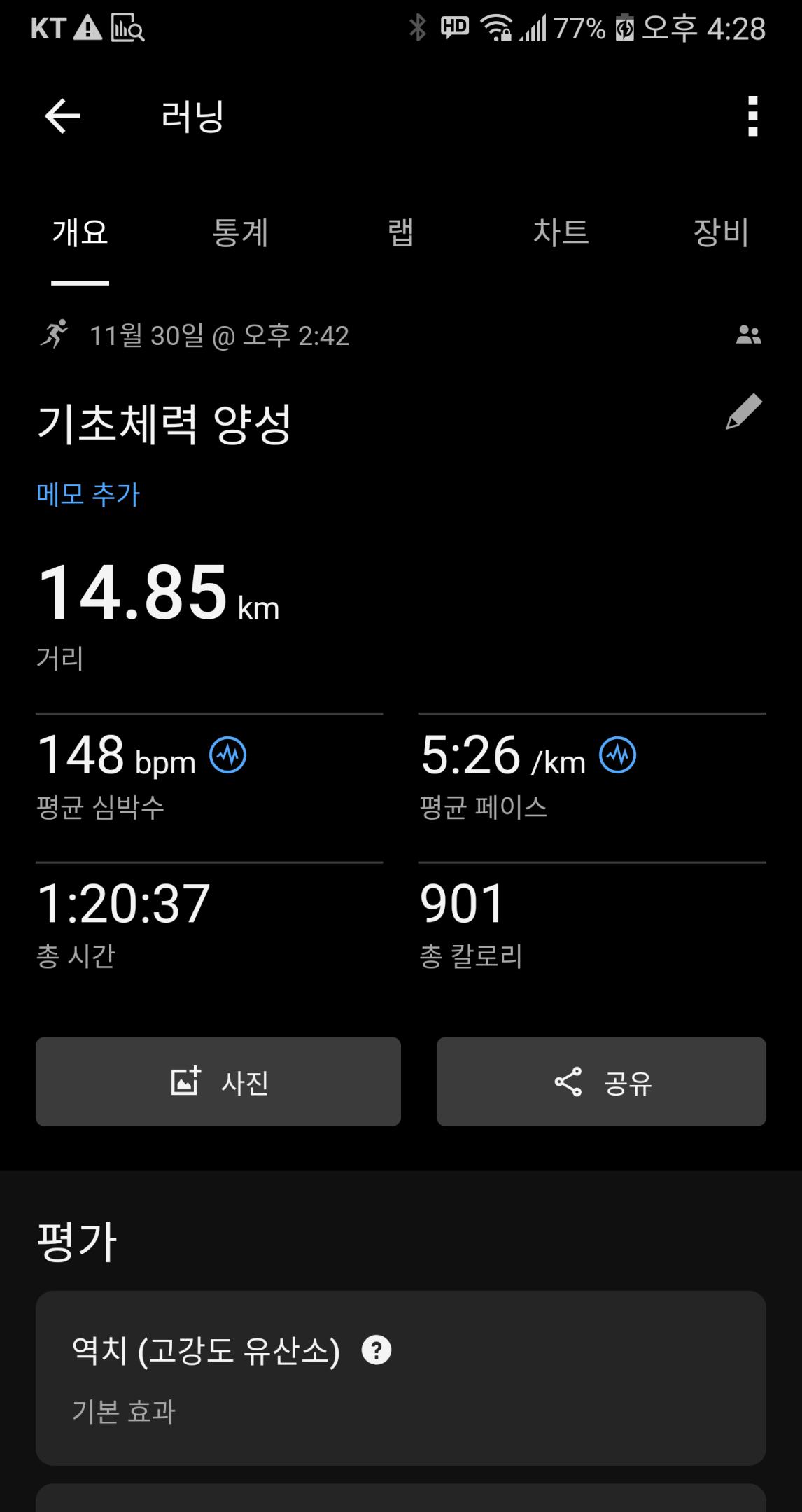The height and width of the screenshot is (1512, 802).
Task: Add a note via 메모 추가 link
Action: [x=87, y=493]
